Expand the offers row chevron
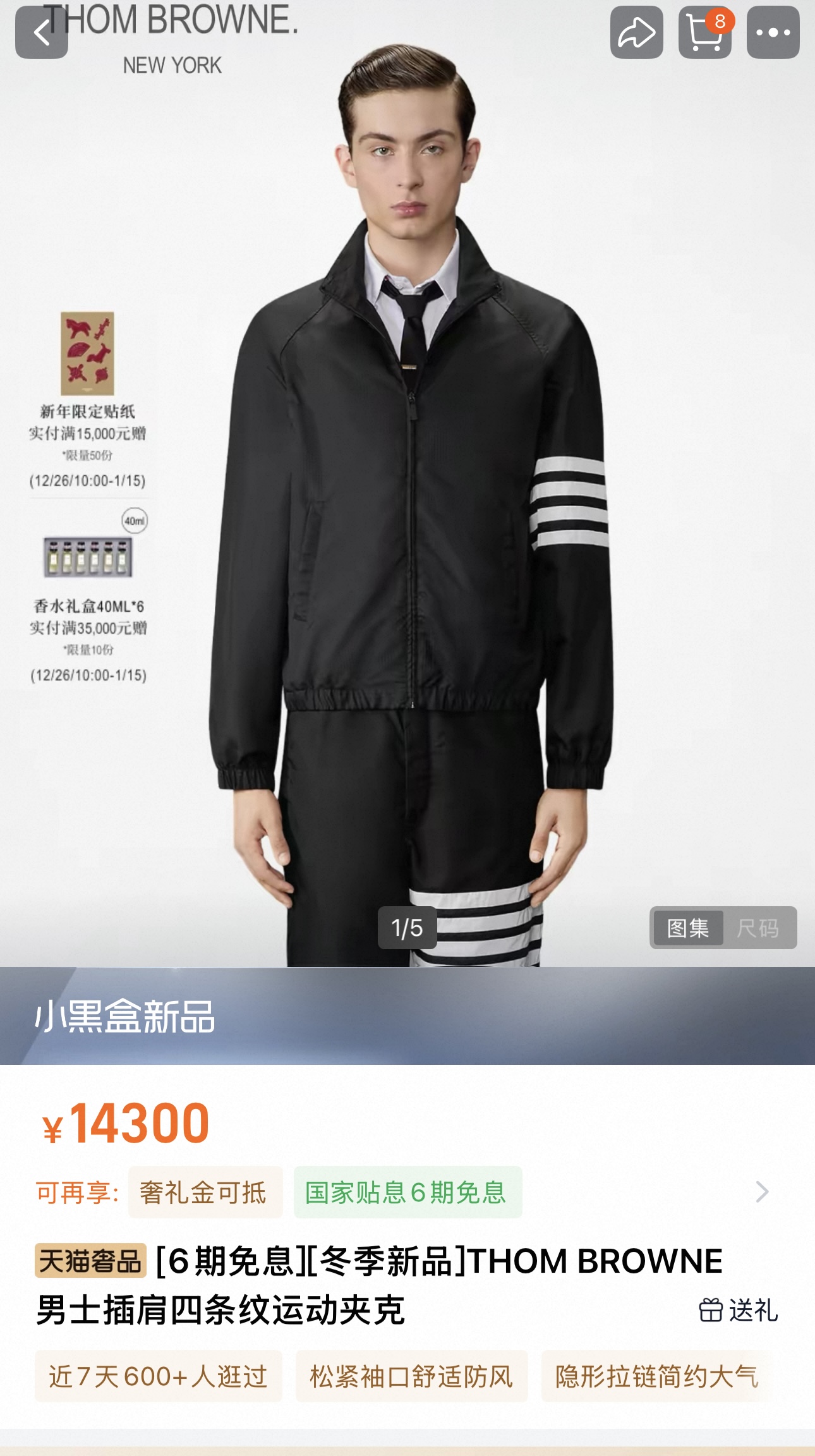 pos(763,1192)
